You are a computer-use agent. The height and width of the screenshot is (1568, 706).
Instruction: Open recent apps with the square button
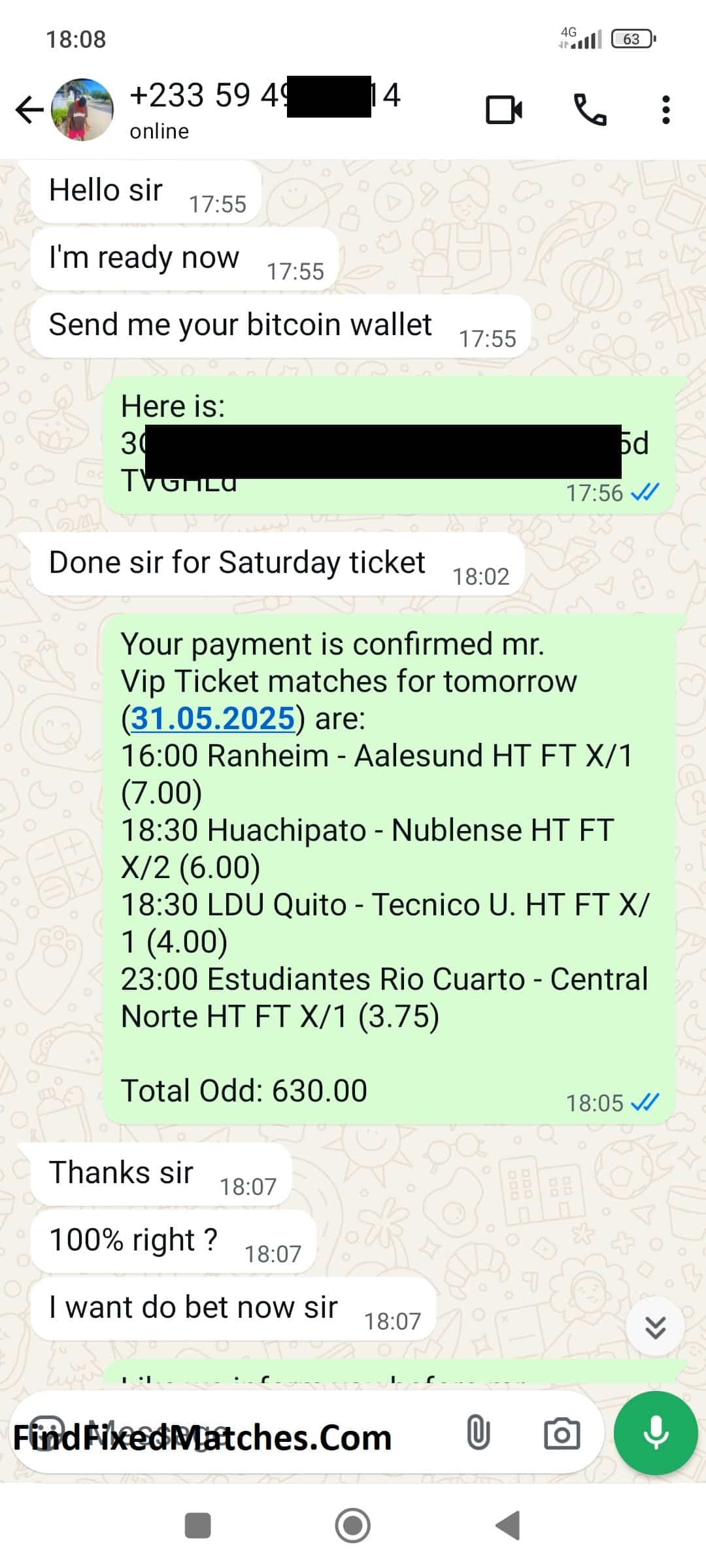(198, 1526)
